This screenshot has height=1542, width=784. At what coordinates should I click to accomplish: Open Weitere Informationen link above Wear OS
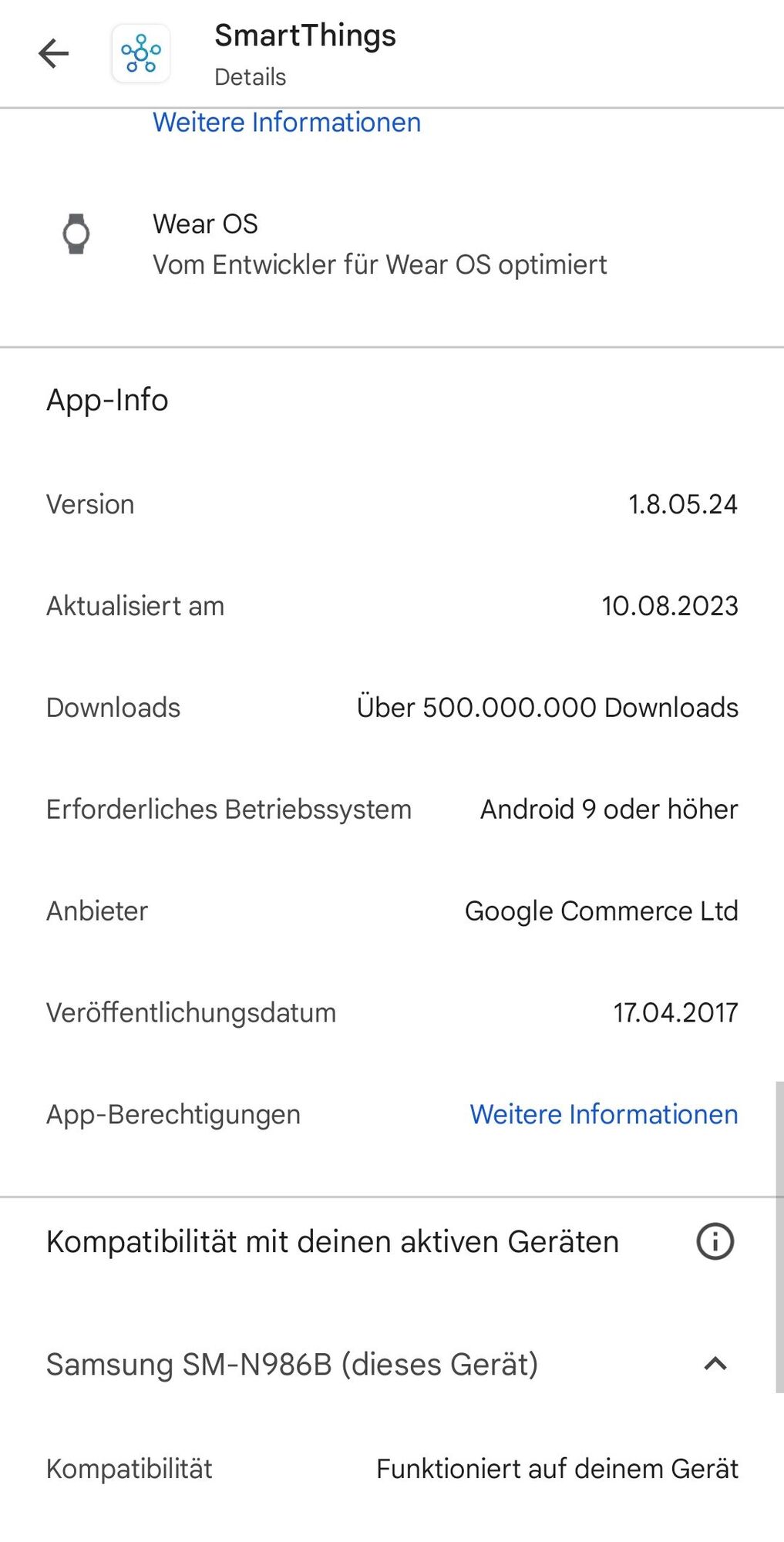point(287,123)
